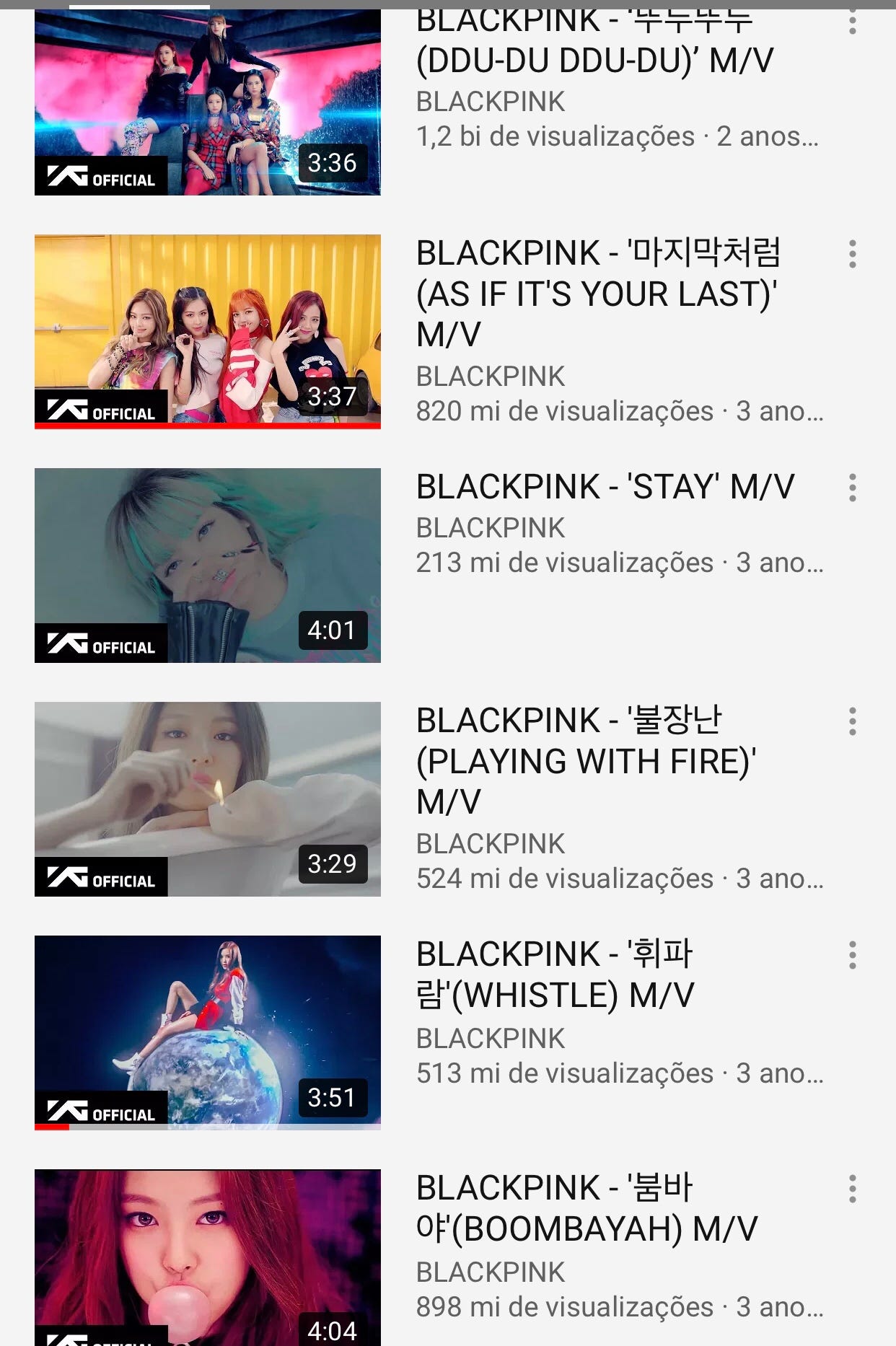The height and width of the screenshot is (1346, 896).
Task: Watch the STAY M/V thumbnail
Action: [x=208, y=565]
